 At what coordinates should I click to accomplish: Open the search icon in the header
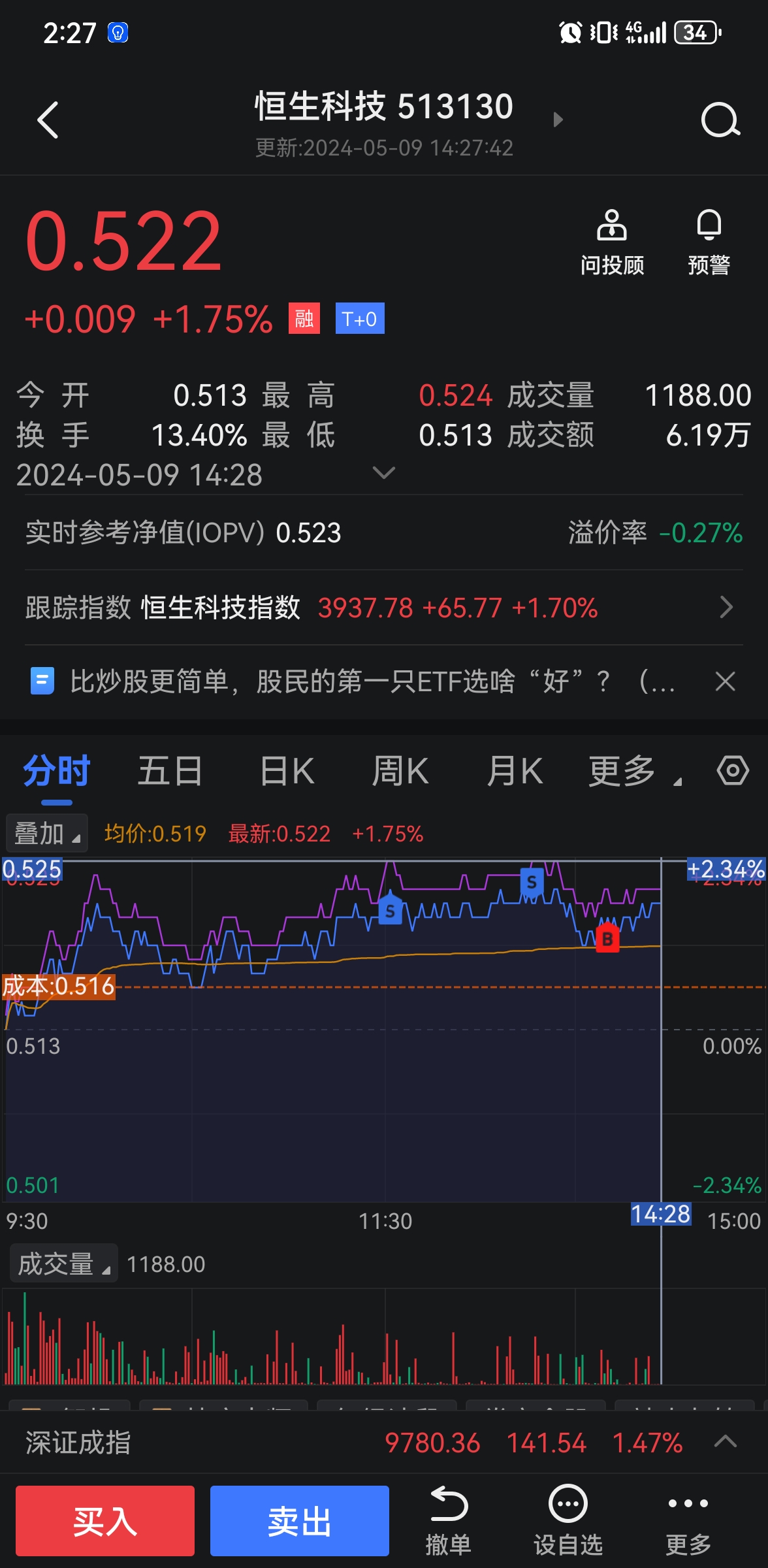tap(720, 120)
